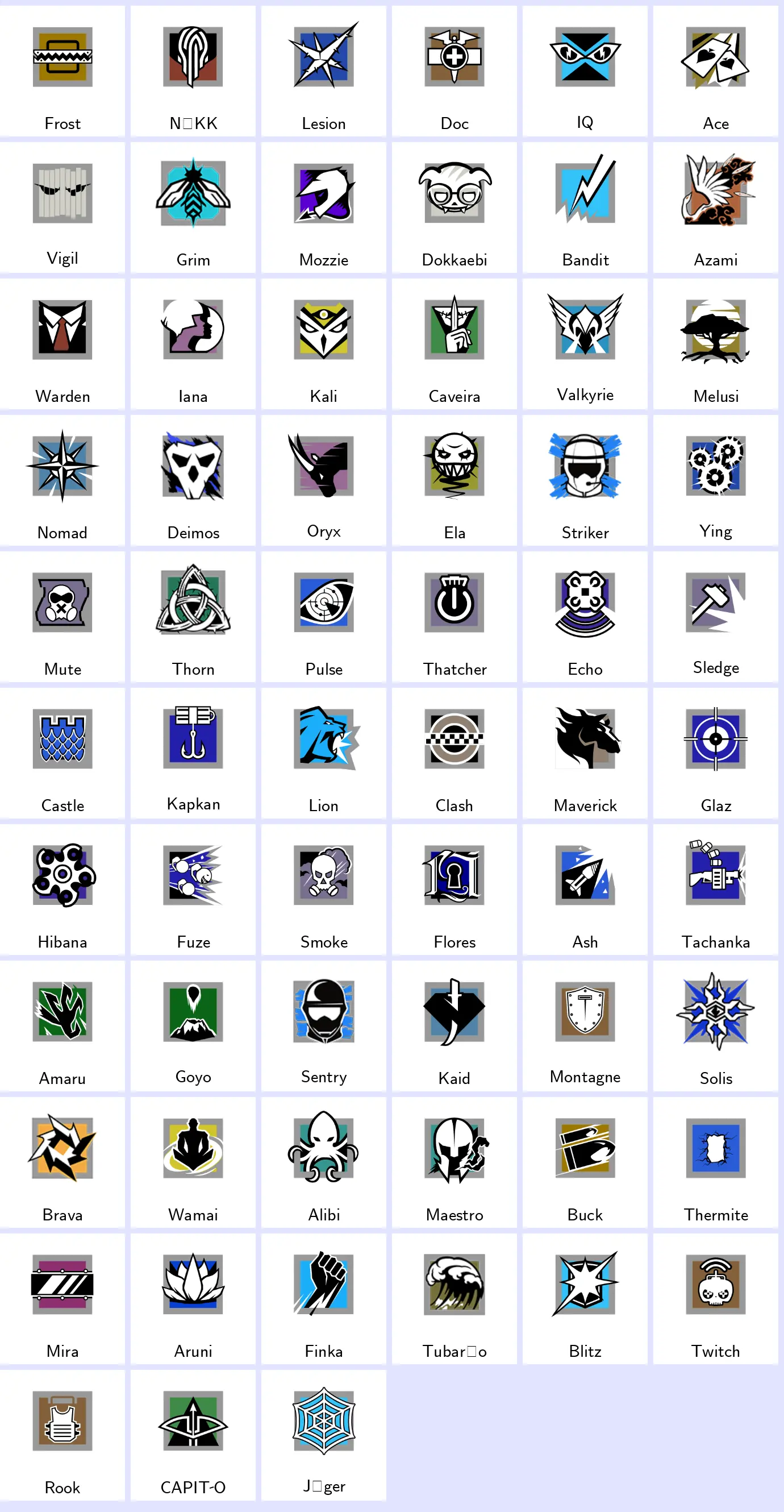Select the Striker tile
This screenshot has width=784, height=1512.
(585, 480)
